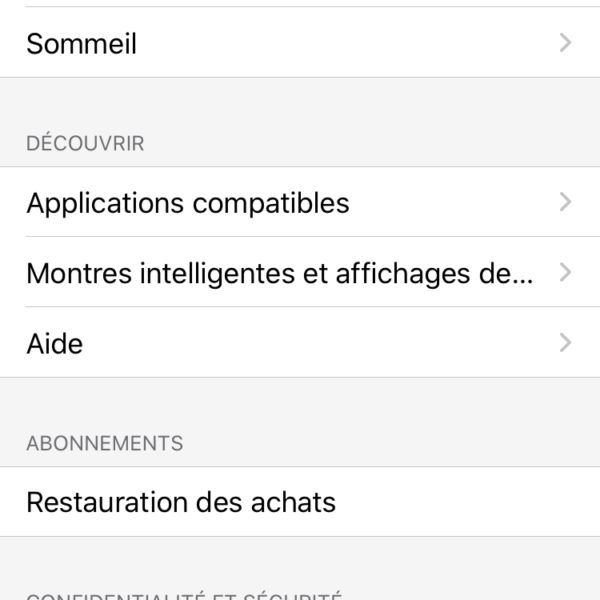Open Montres intelligentes et affichages row

coord(300,272)
